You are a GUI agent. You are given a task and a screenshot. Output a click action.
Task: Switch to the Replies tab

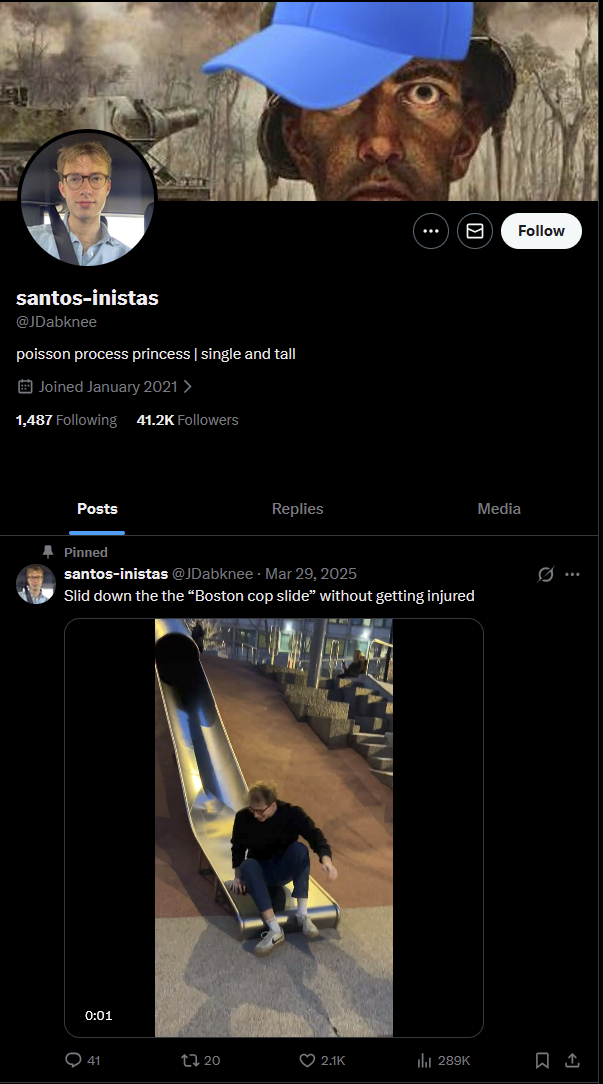click(x=298, y=509)
